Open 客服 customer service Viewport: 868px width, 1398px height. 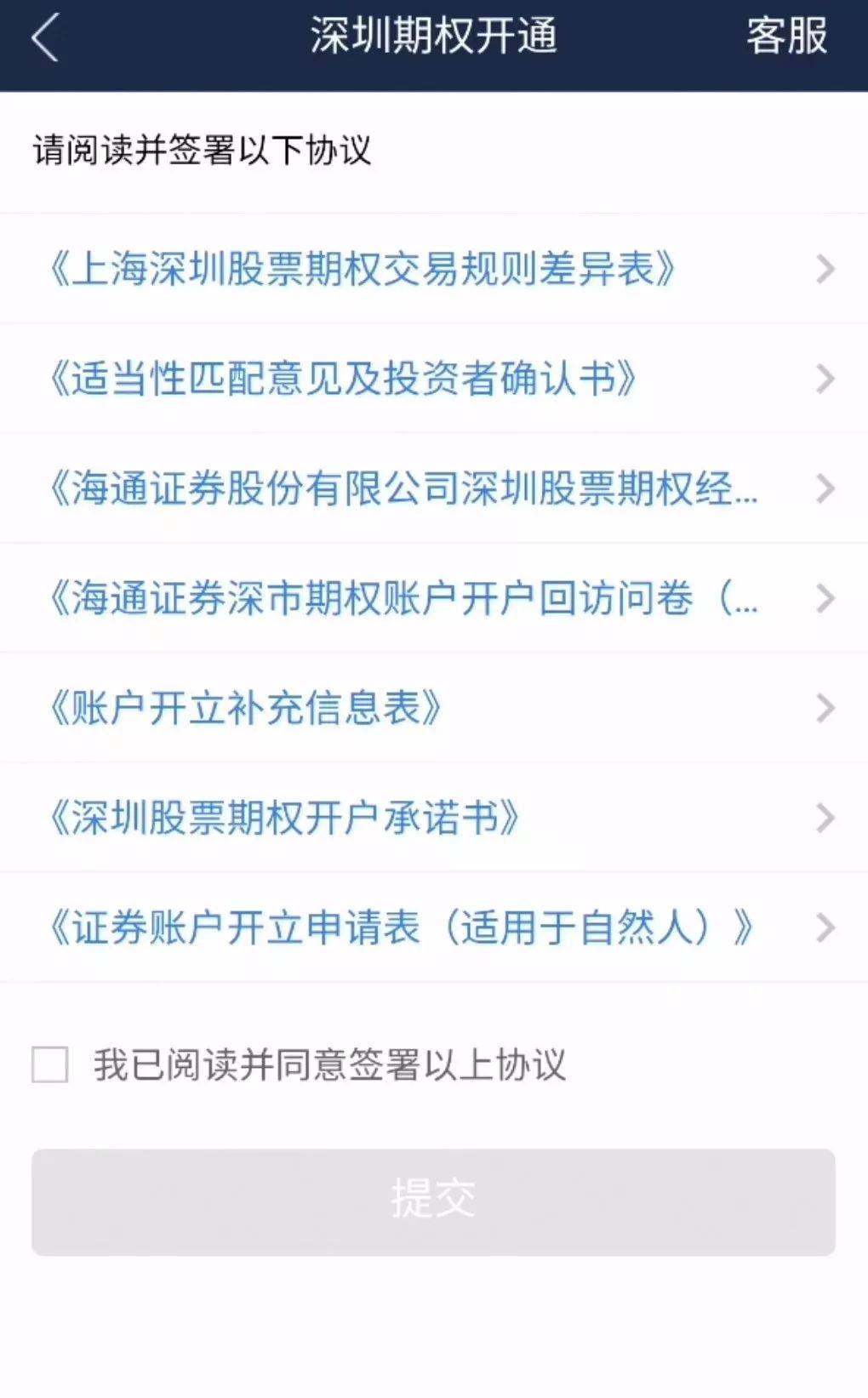[786, 37]
